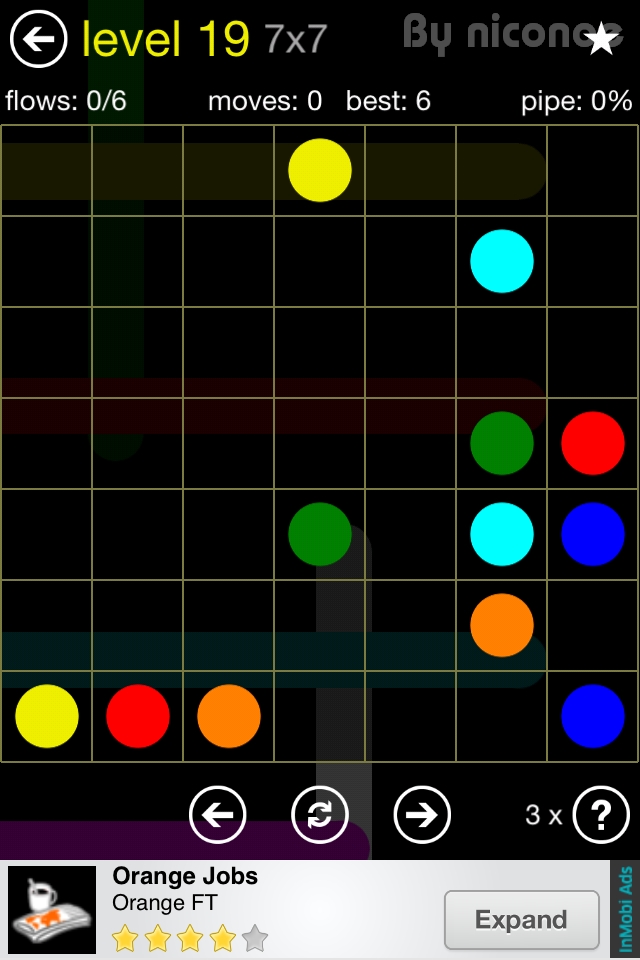Go back using the top-left arrow
The width and height of the screenshot is (640, 960).
tap(38, 40)
